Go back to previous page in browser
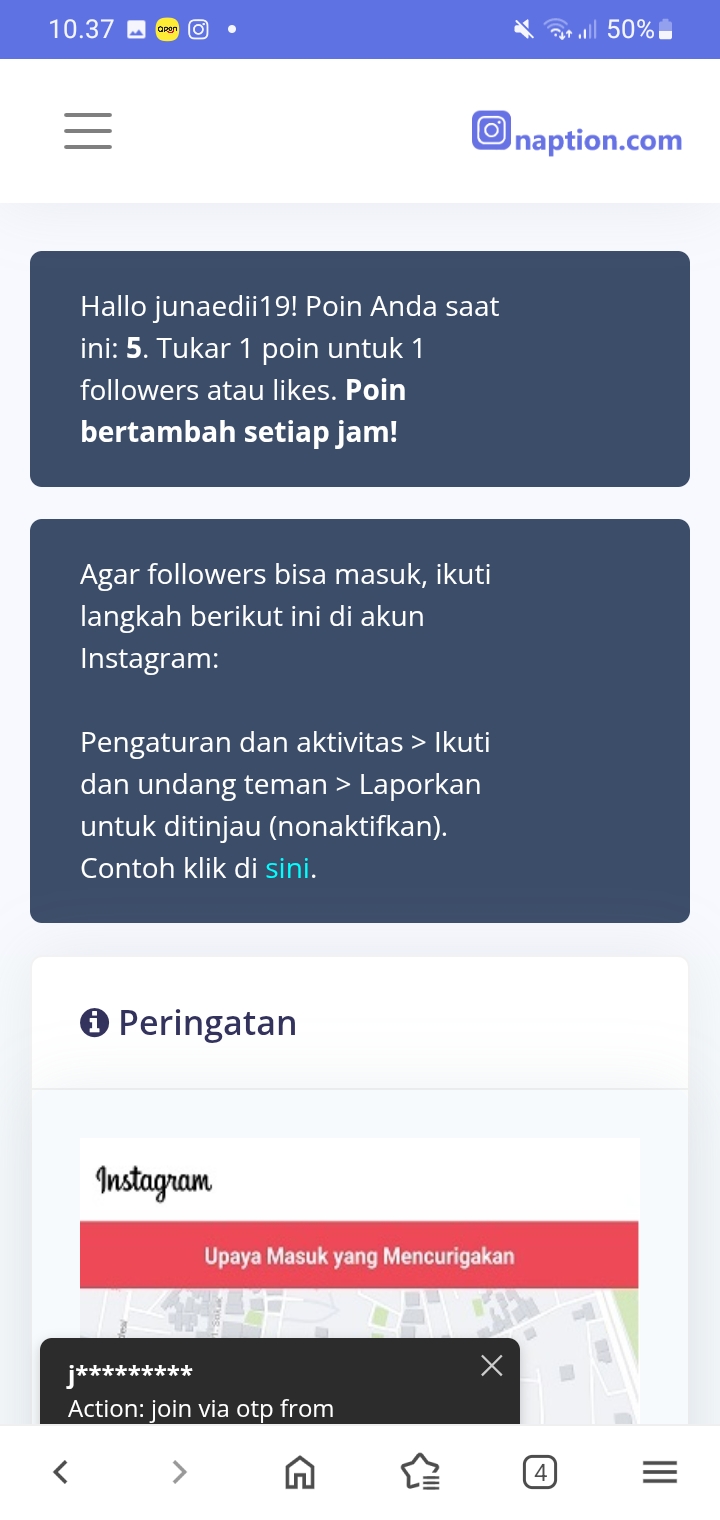The image size is (720, 1520). pos(60,1471)
